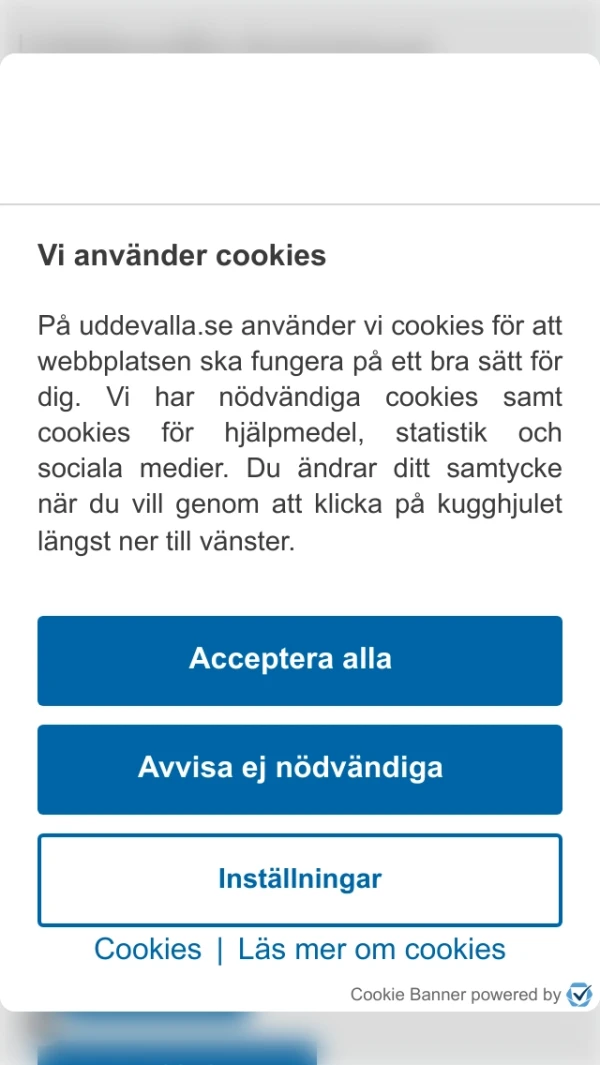The width and height of the screenshot is (600, 1065).
Task: Open the Inställningar cookie settings
Action: pyautogui.click(x=300, y=880)
